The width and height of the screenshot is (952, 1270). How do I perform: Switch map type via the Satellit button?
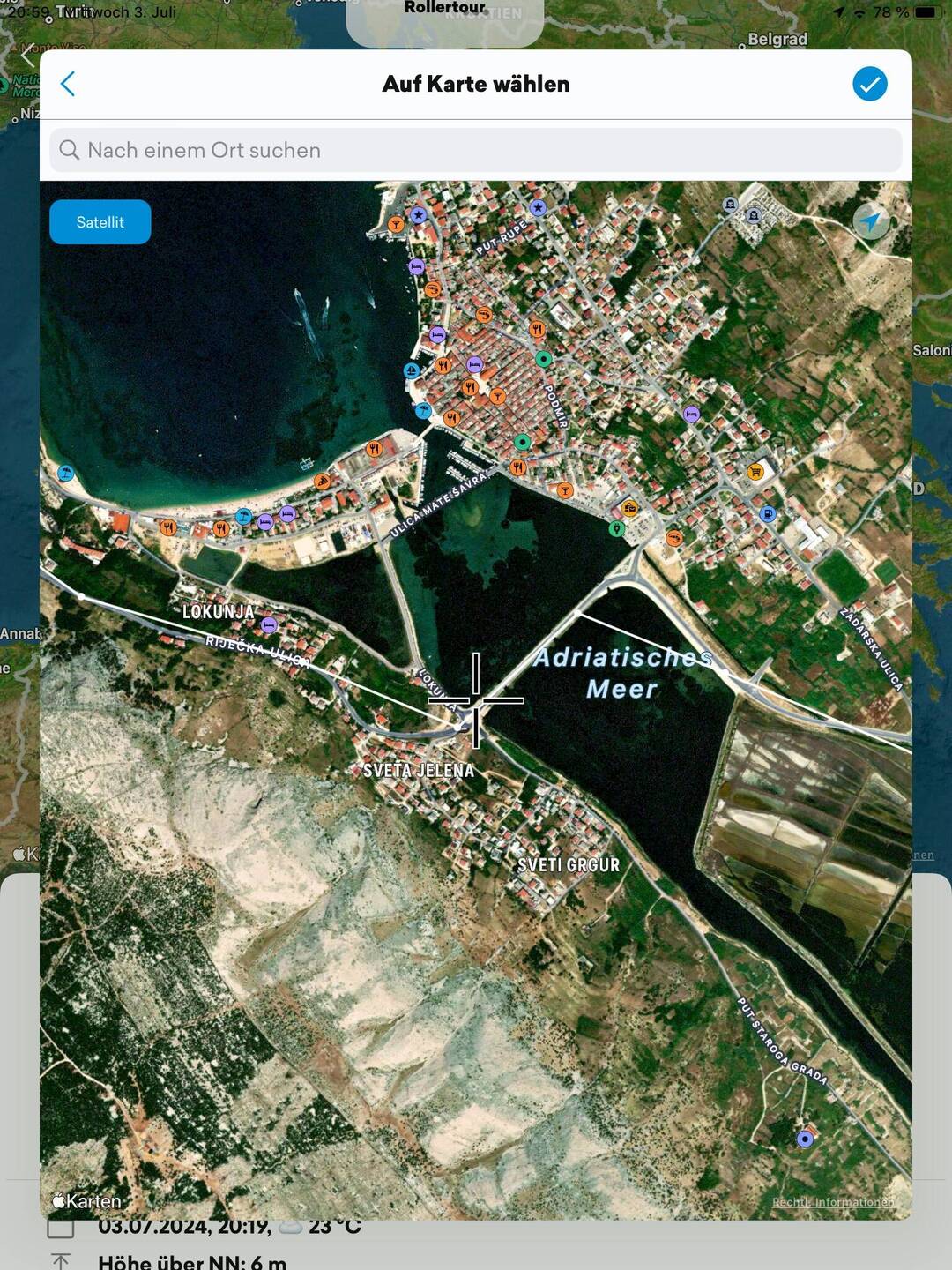tap(100, 222)
